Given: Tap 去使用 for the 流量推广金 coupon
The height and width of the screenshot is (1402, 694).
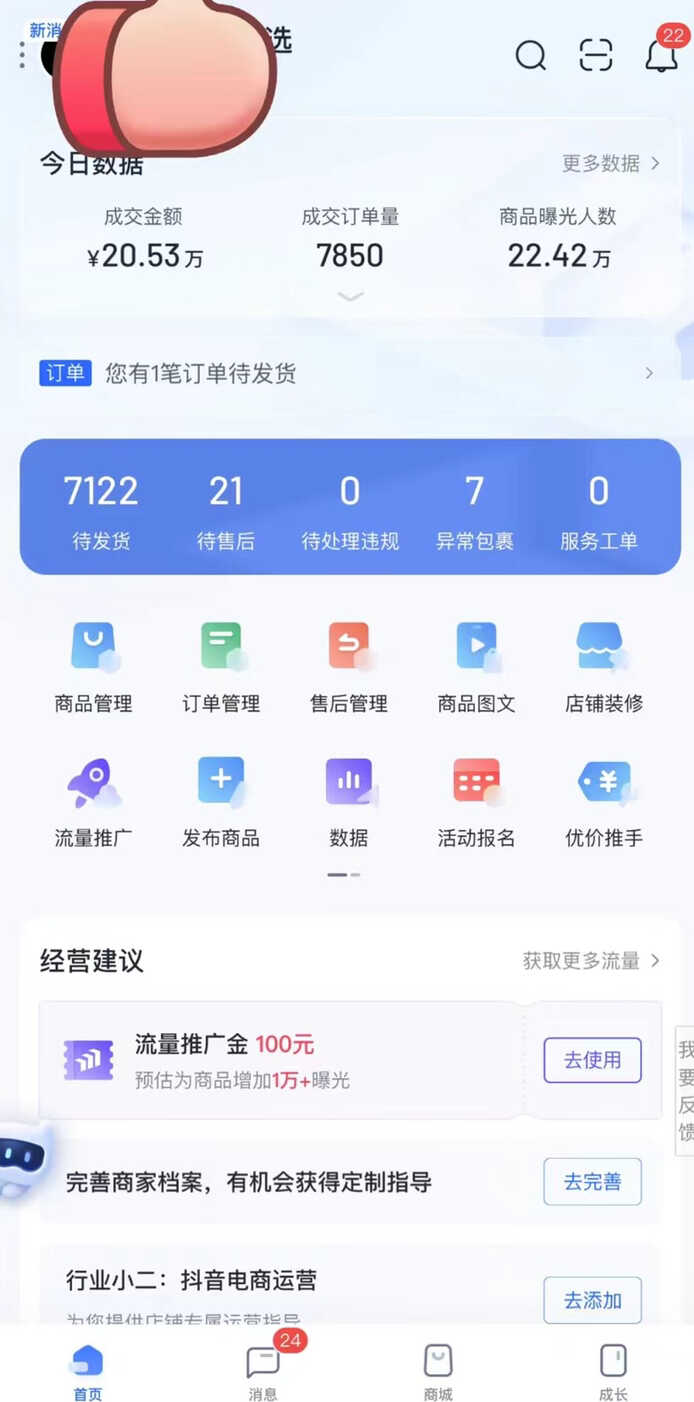Looking at the screenshot, I should pos(593,1060).
